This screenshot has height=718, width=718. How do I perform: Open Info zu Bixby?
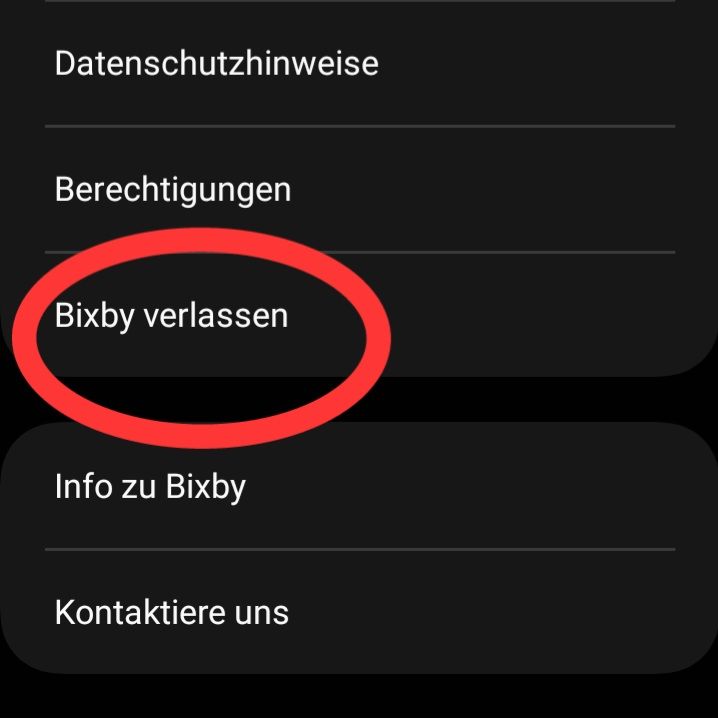tap(150, 487)
